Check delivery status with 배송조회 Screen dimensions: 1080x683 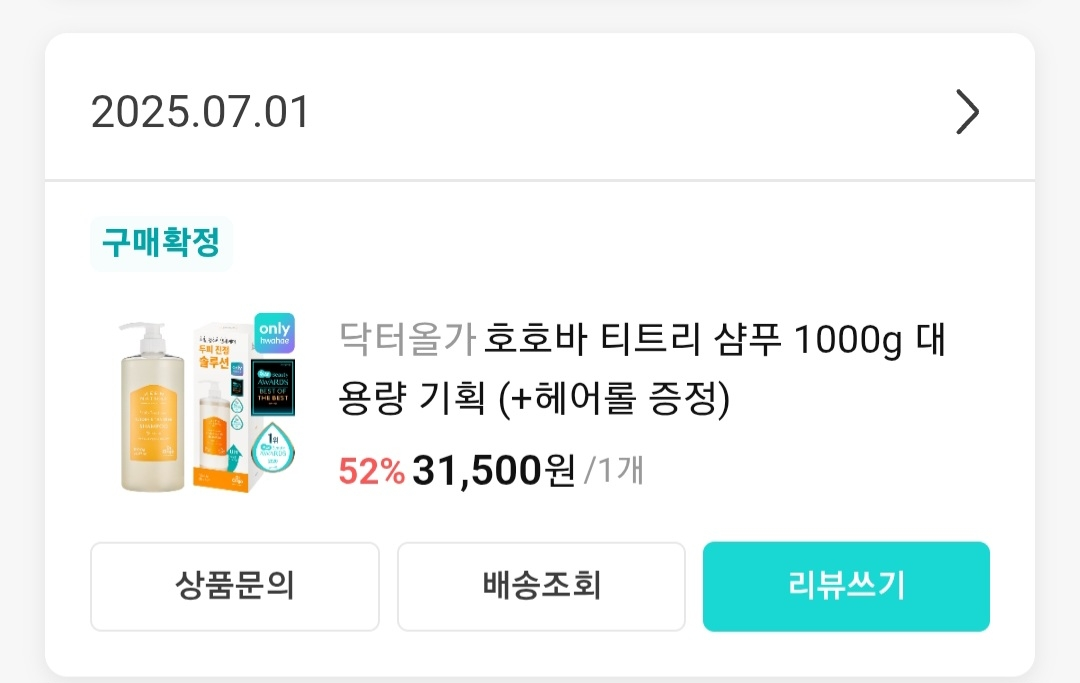pos(541,586)
